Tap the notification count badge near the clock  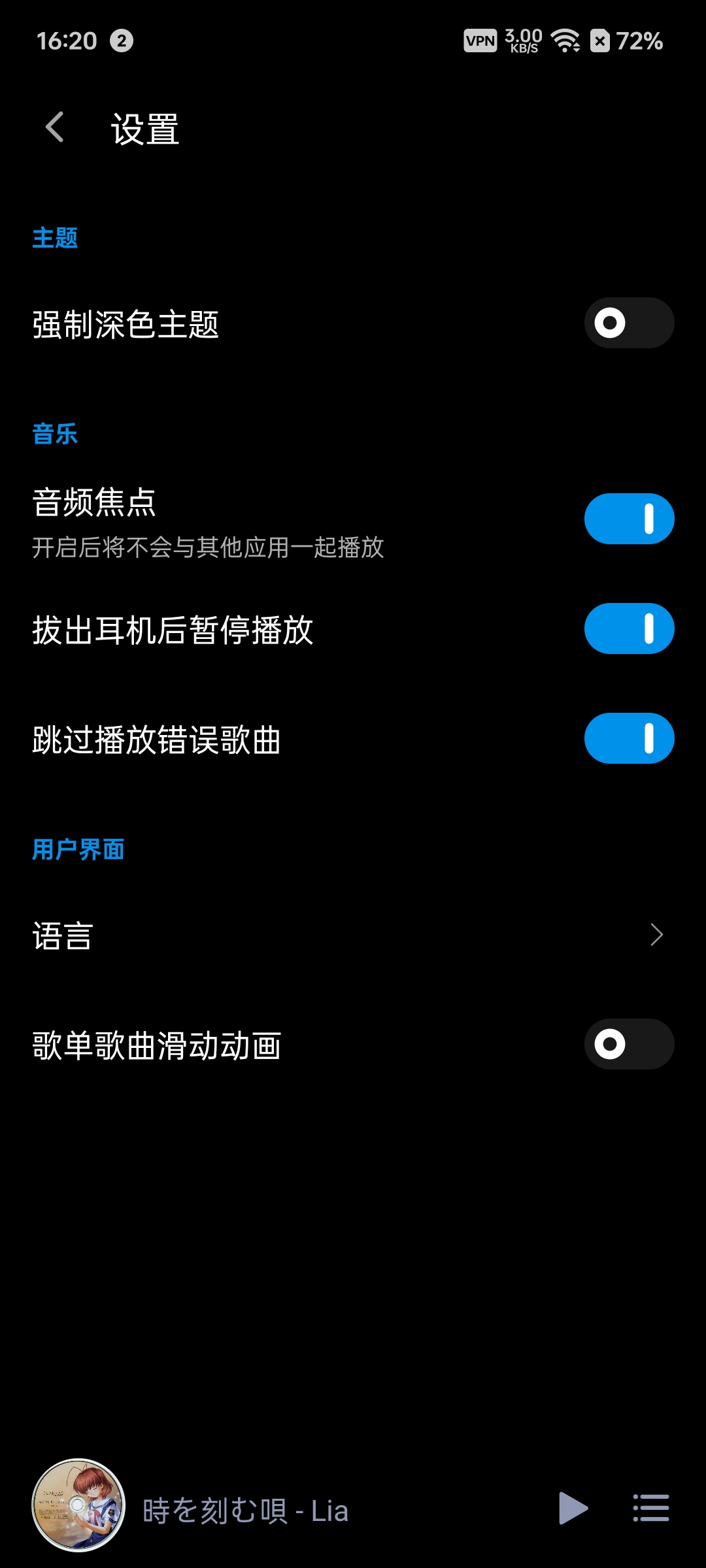click(x=122, y=41)
